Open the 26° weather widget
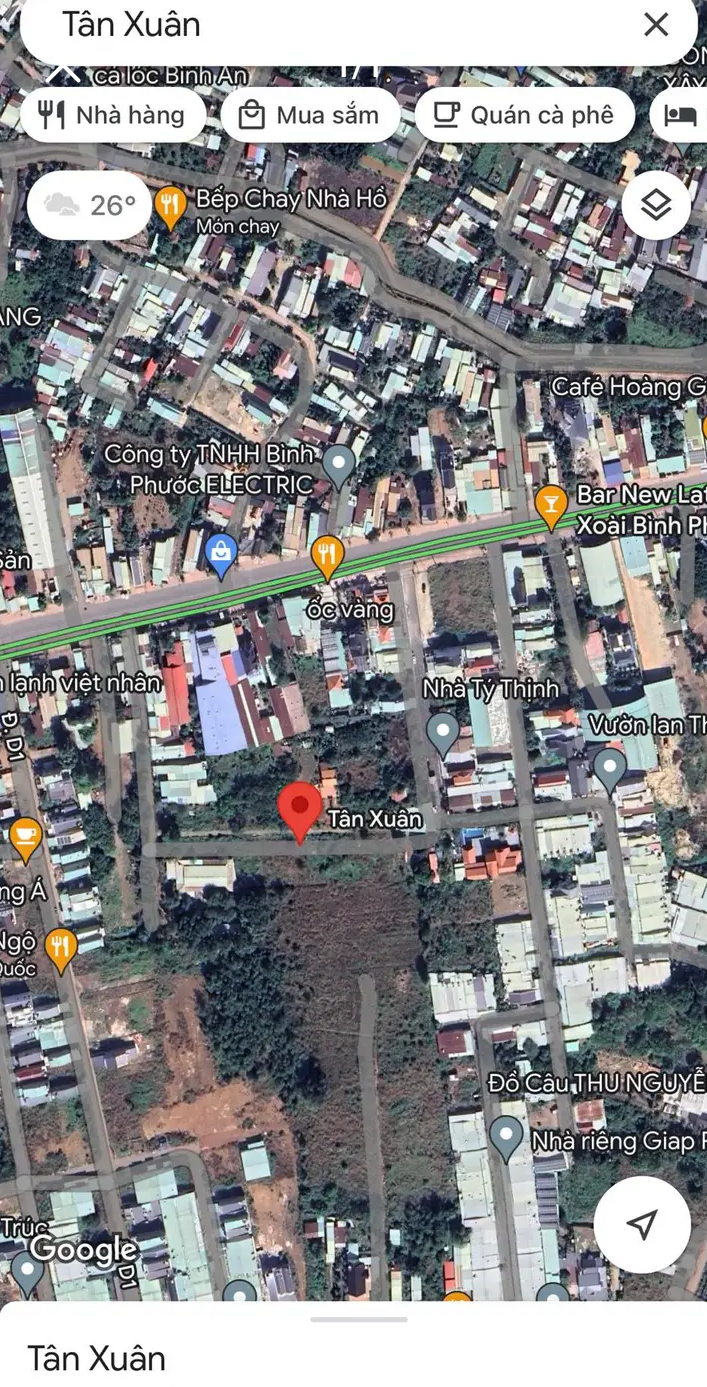 (x=90, y=206)
